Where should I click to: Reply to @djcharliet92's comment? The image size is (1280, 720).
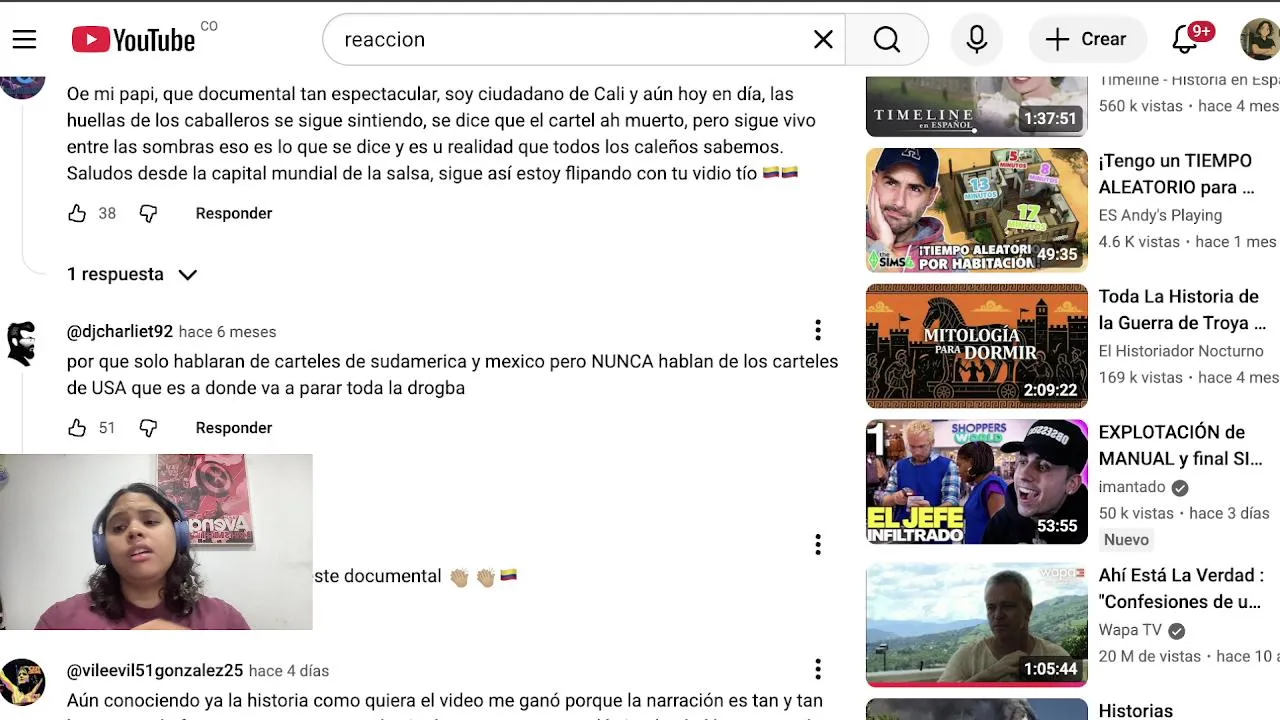tap(233, 428)
